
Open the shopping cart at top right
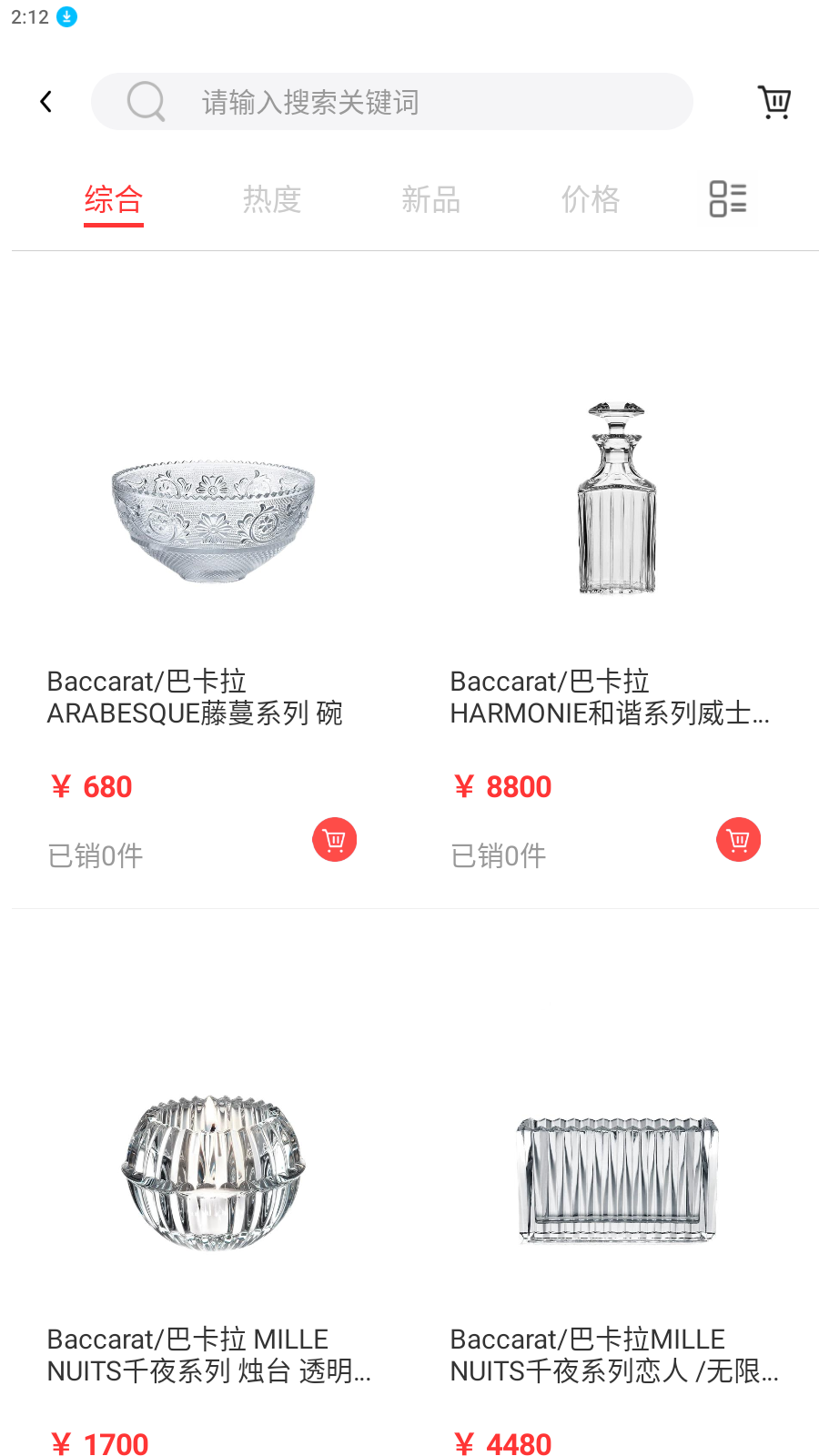click(774, 101)
